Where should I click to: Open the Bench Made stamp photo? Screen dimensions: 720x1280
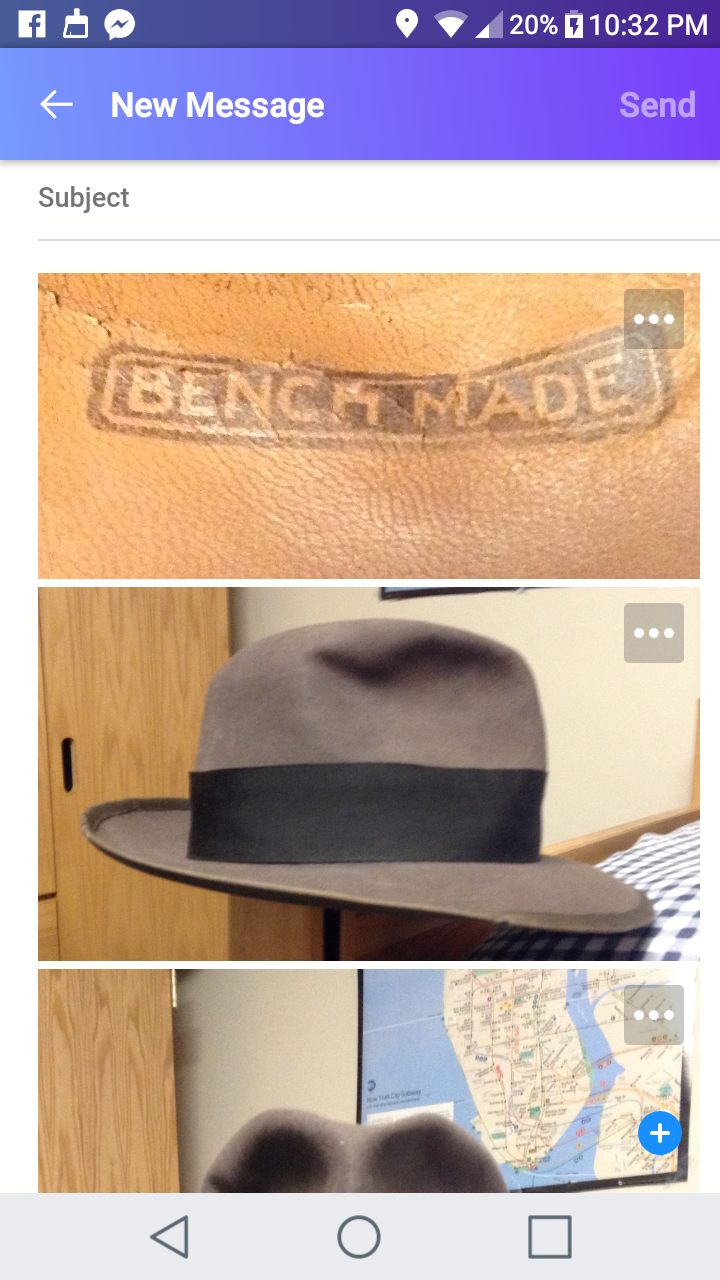click(x=369, y=426)
